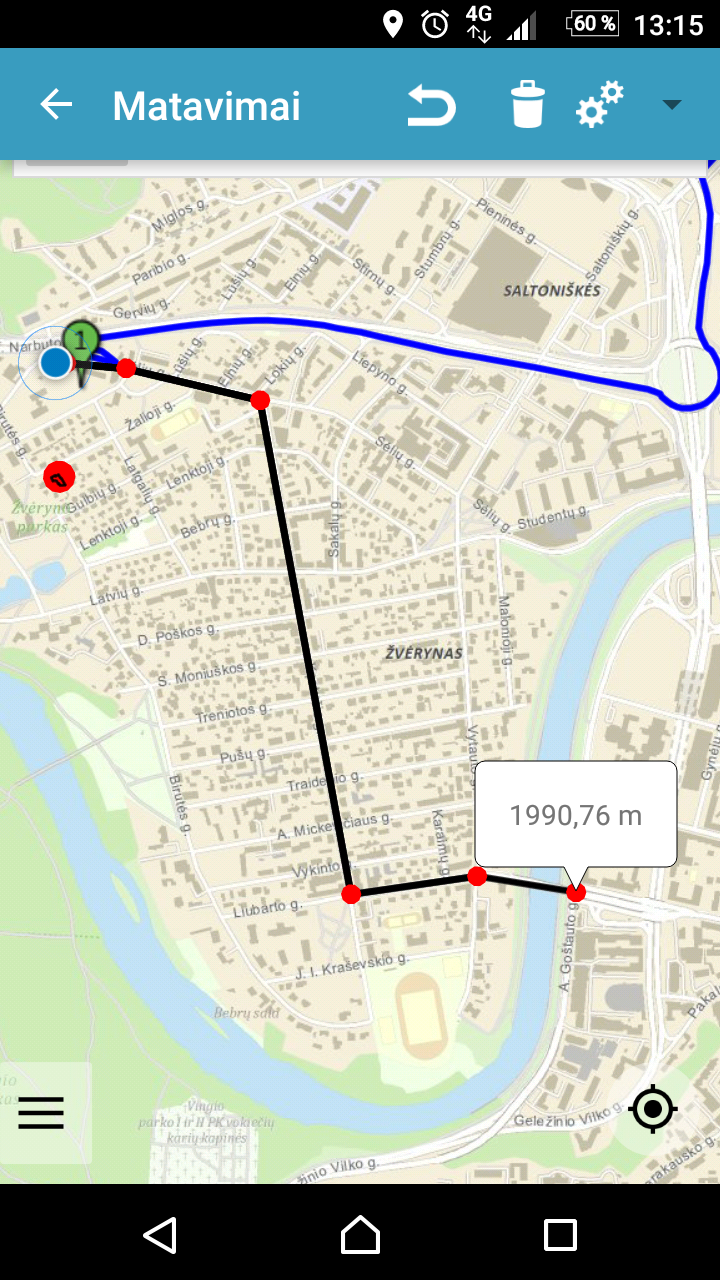This screenshot has height=1280, width=720.
Task: Tap the 1990,76 m distance bubble
Action: [575, 815]
